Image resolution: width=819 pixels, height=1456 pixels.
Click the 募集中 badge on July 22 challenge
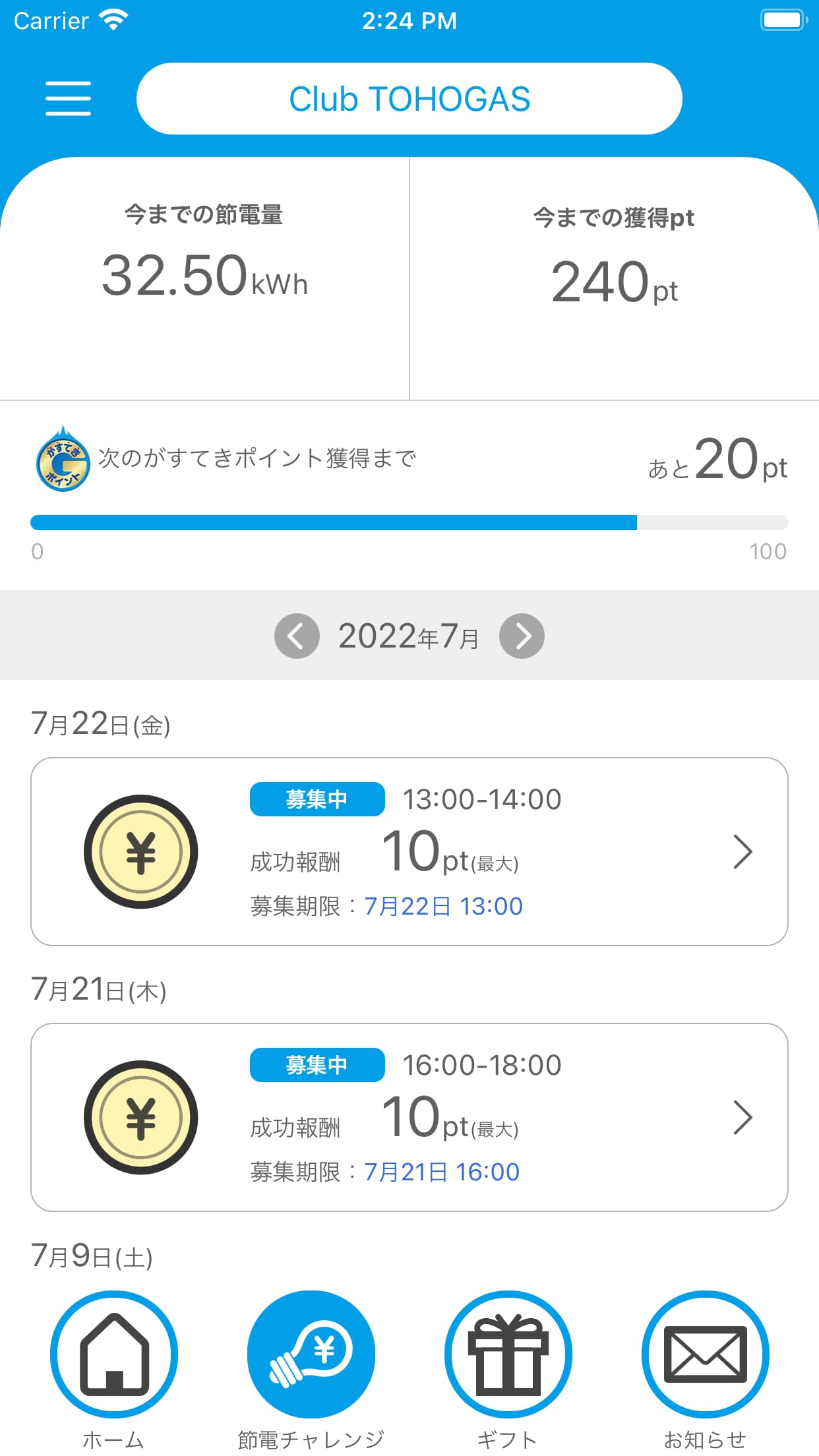(x=317, y=799)
